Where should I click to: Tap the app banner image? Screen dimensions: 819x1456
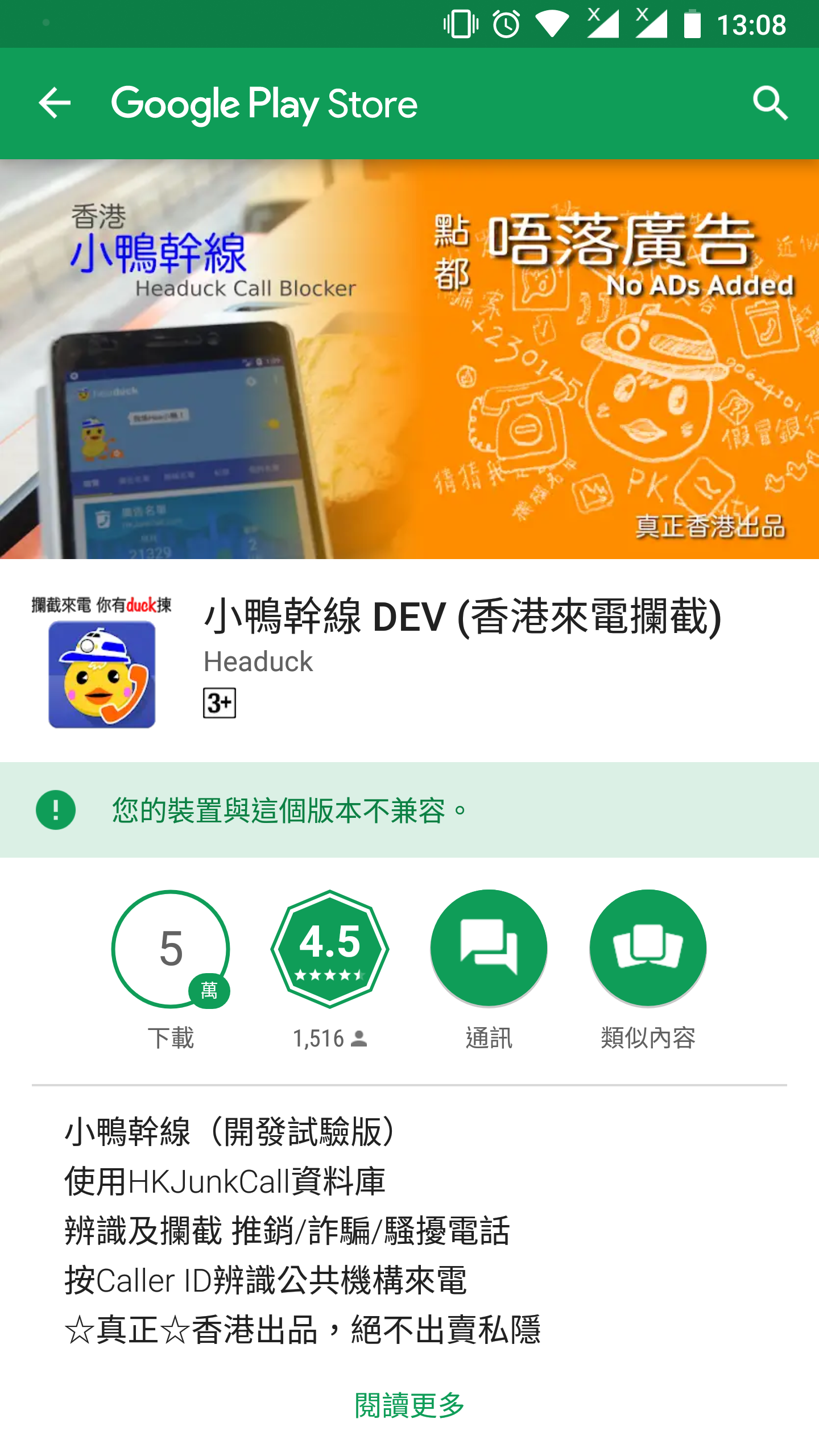coord(409,358)
